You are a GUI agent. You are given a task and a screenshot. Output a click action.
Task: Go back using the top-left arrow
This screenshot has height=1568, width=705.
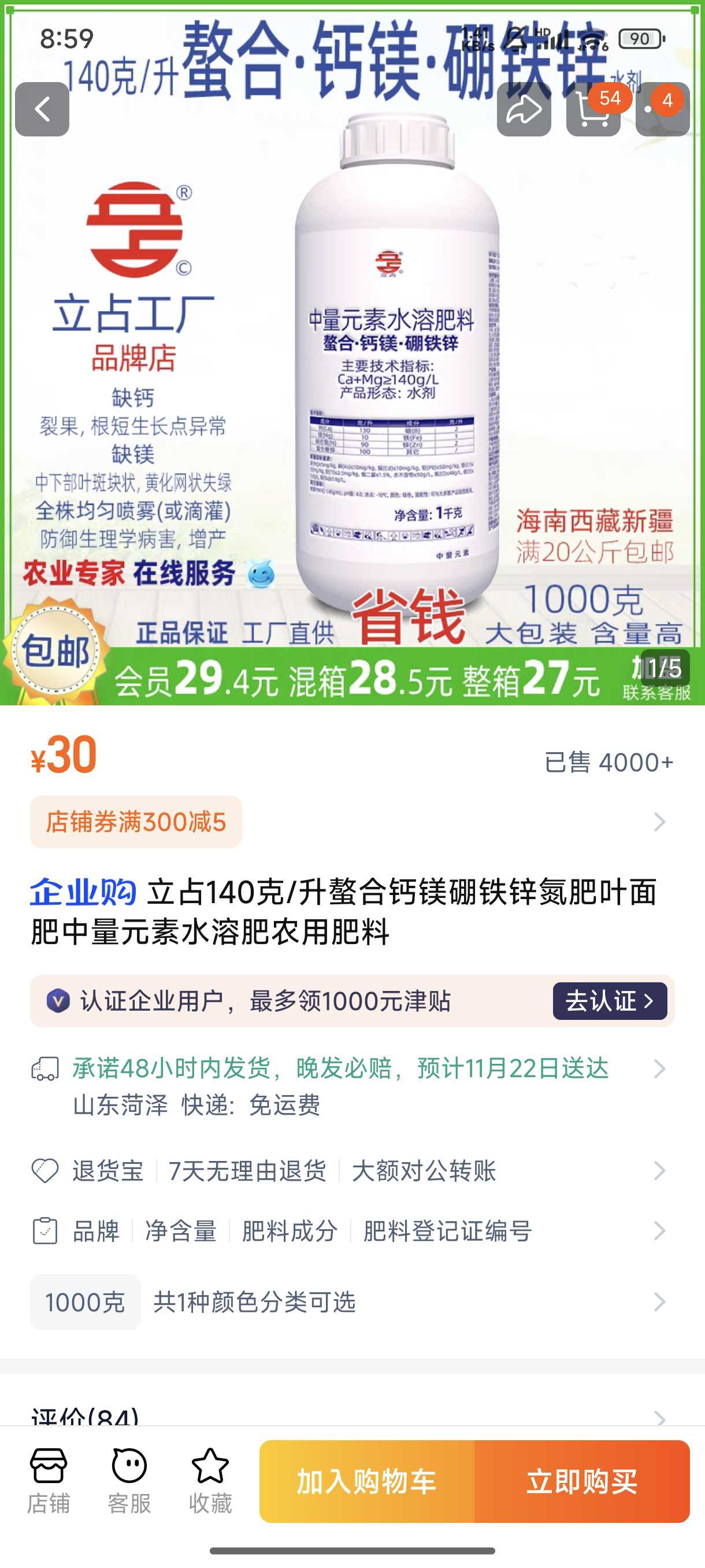tap(42, 110)
